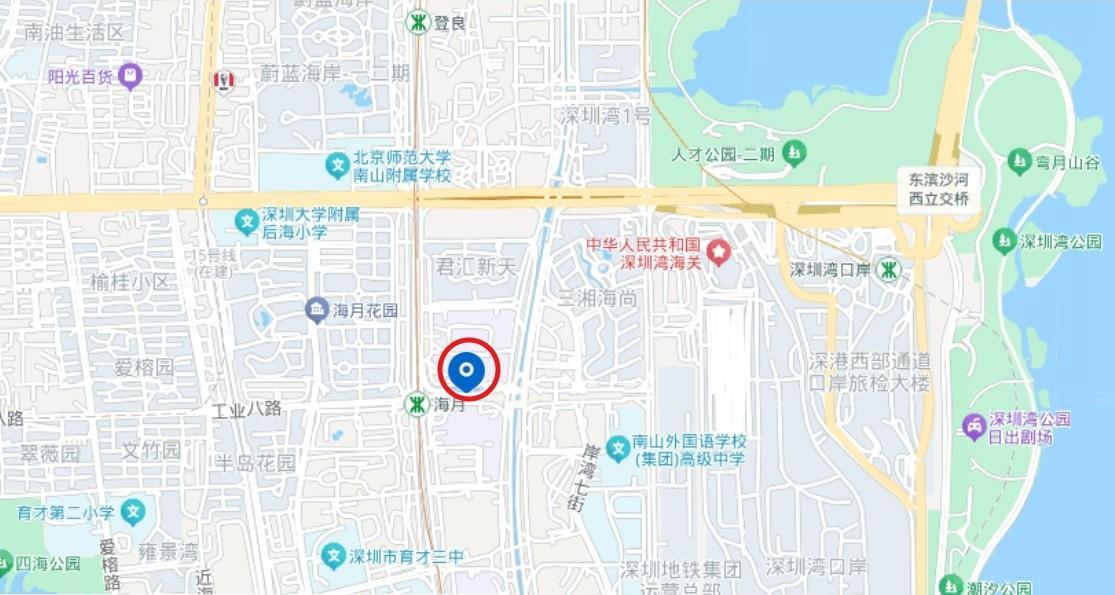Image resolution: width=1115 pixels, height=595 pixels.
Task: Tap the 深圳湾口岸 metro station icon
Action: (x=888, y=269)
